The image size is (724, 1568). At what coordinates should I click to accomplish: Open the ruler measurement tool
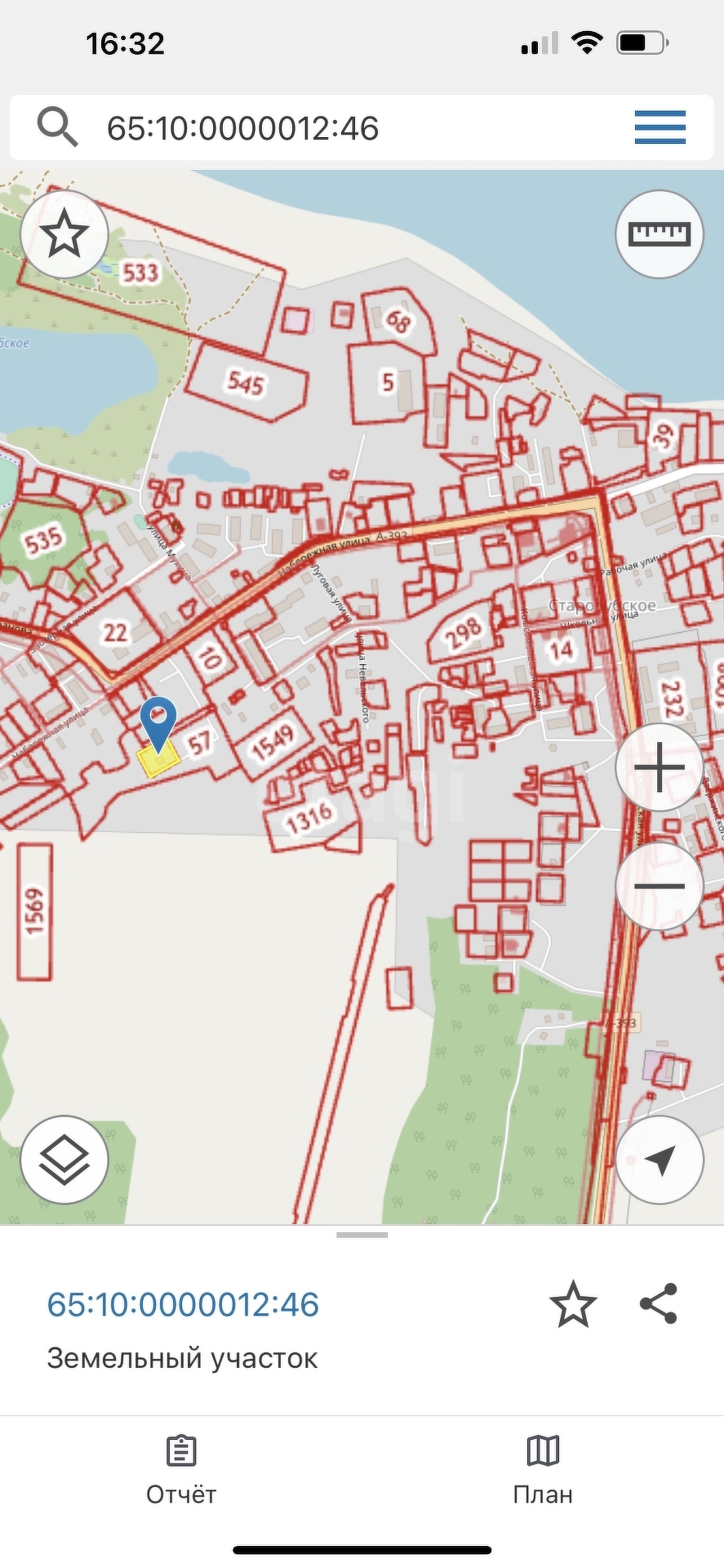659,235
